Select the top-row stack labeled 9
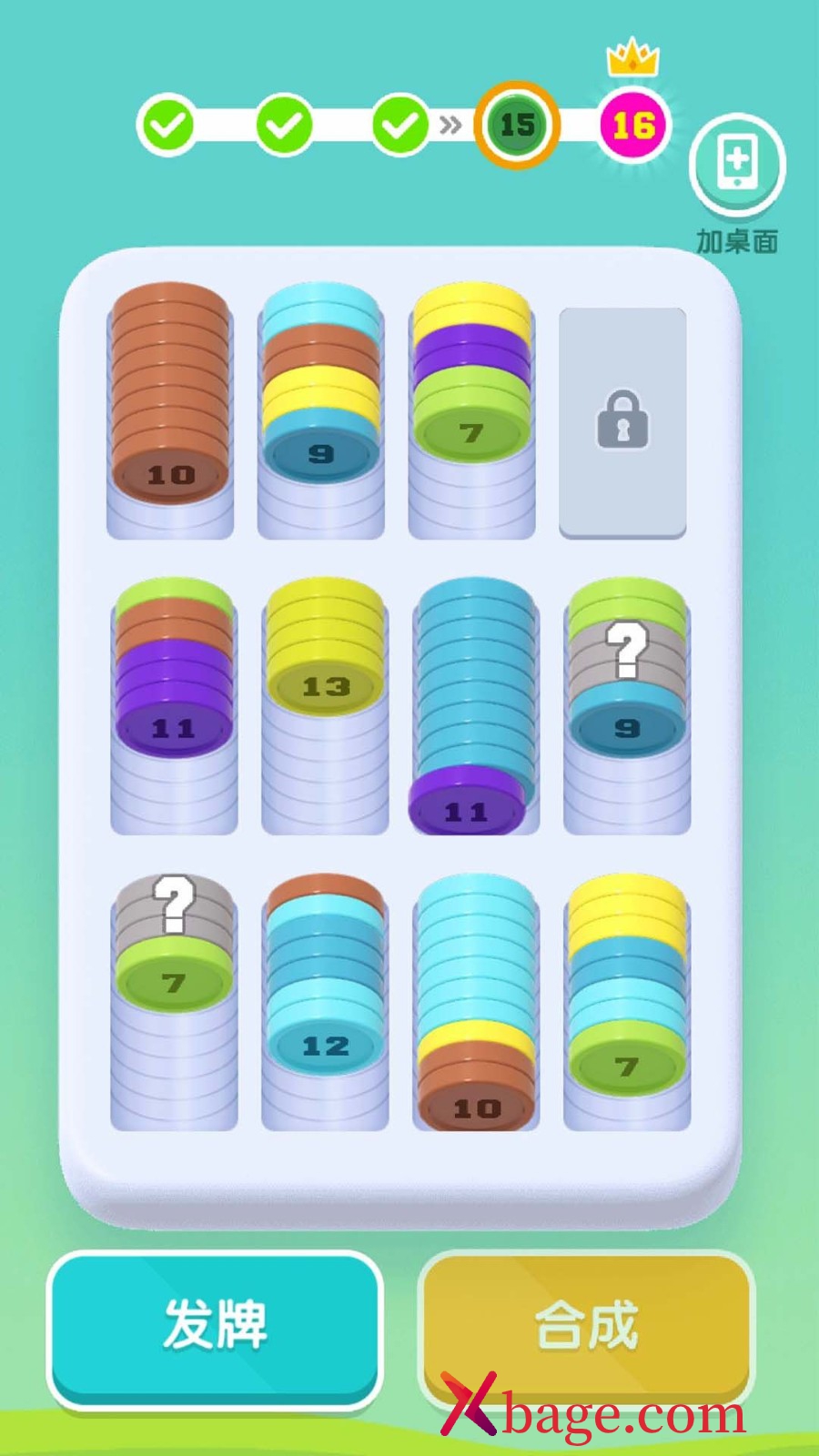 321,411
